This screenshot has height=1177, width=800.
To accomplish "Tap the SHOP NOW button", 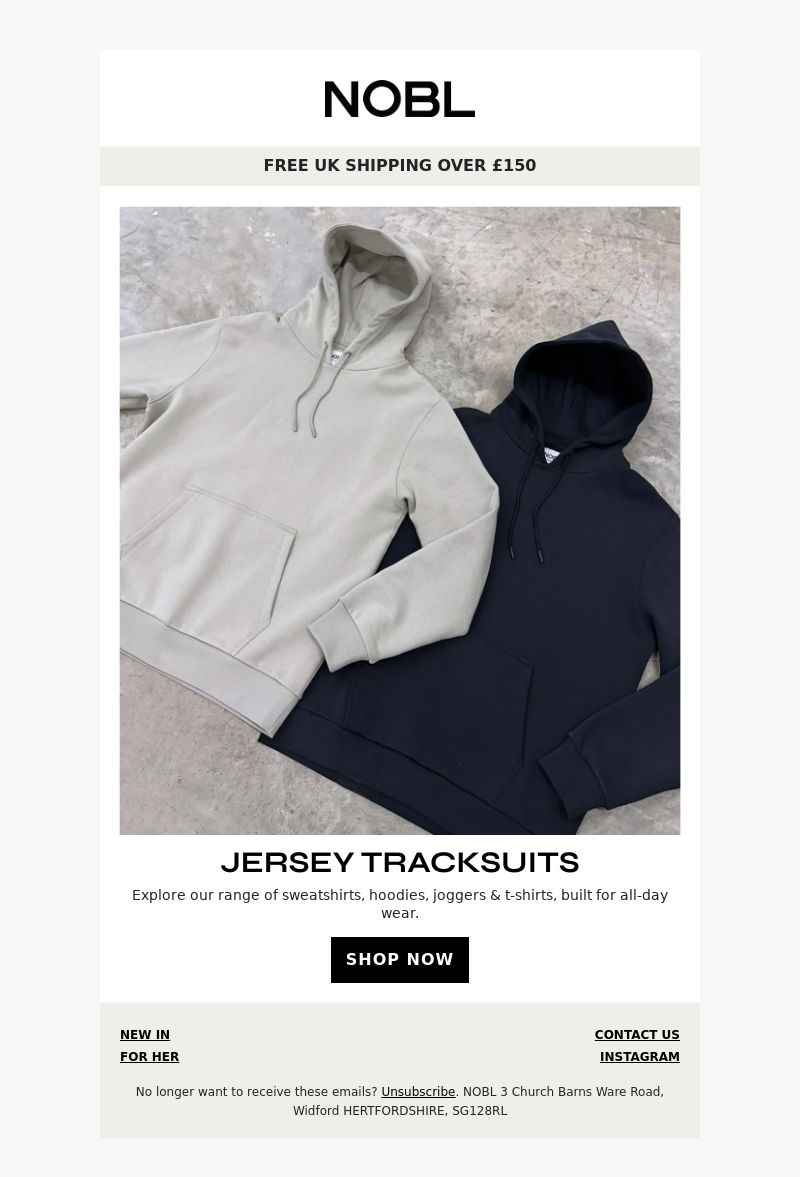I will pos(399,959).
